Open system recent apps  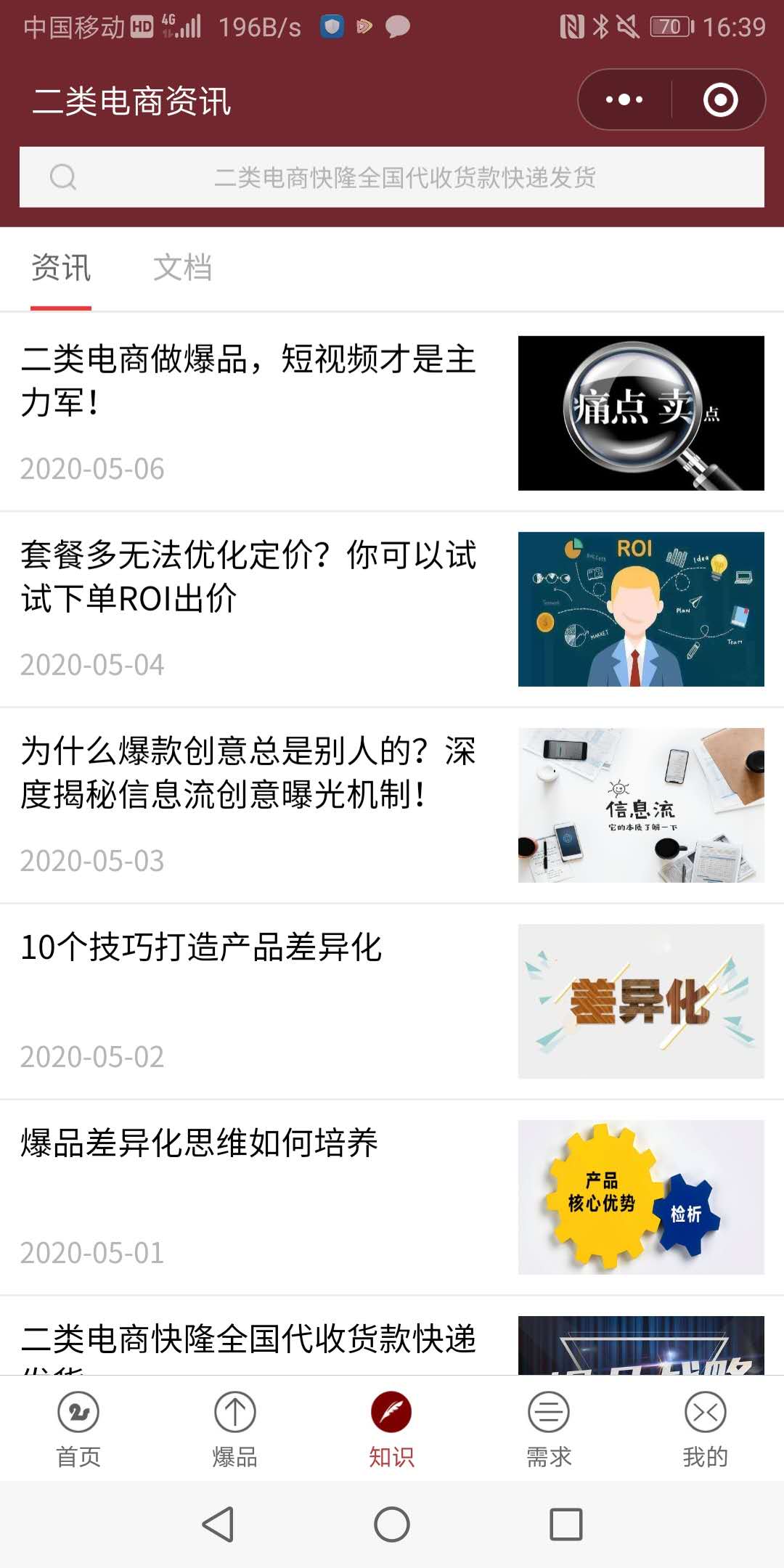point(566,1524)
